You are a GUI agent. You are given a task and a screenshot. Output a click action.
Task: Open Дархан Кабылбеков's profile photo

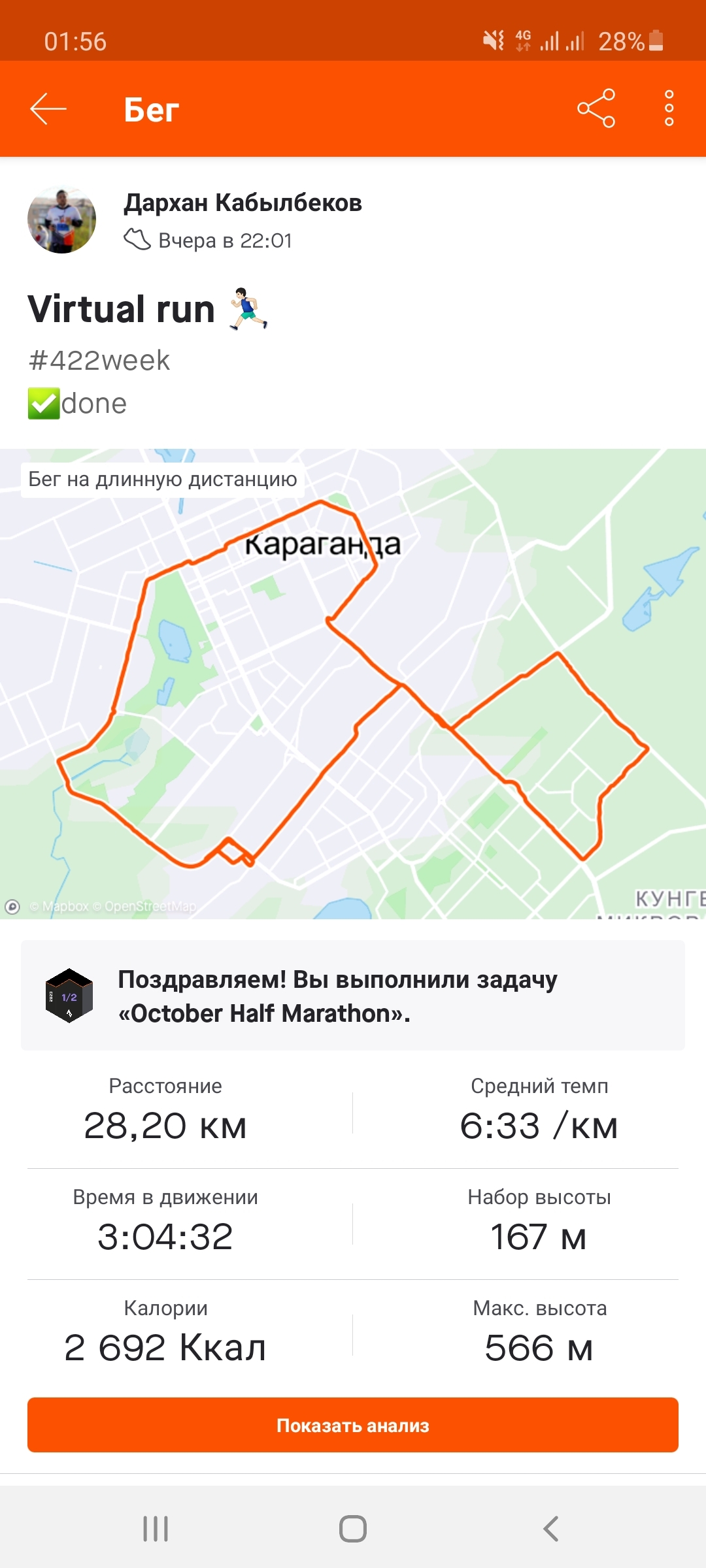tap(62, 220)
